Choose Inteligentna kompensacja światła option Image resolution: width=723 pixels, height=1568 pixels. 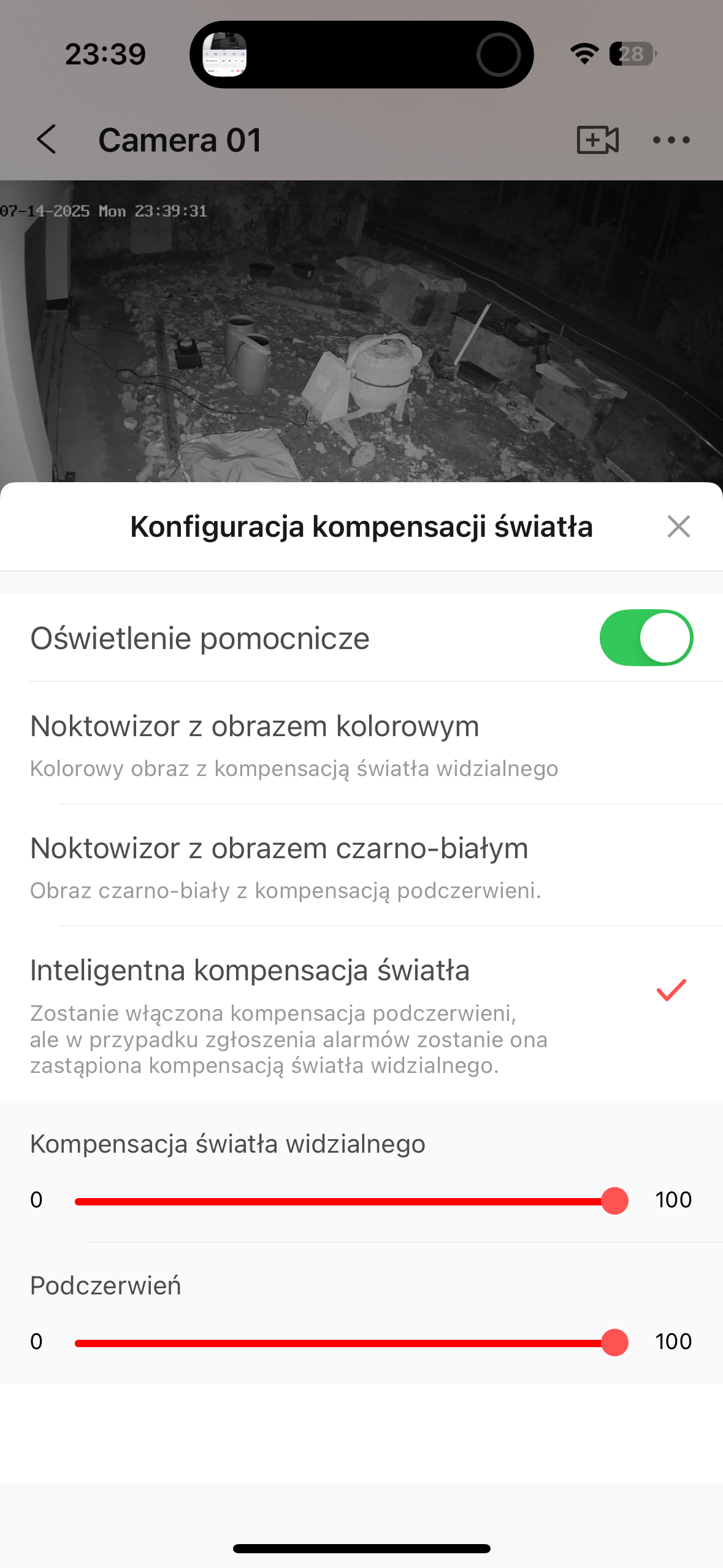[x=361, y=1012]
